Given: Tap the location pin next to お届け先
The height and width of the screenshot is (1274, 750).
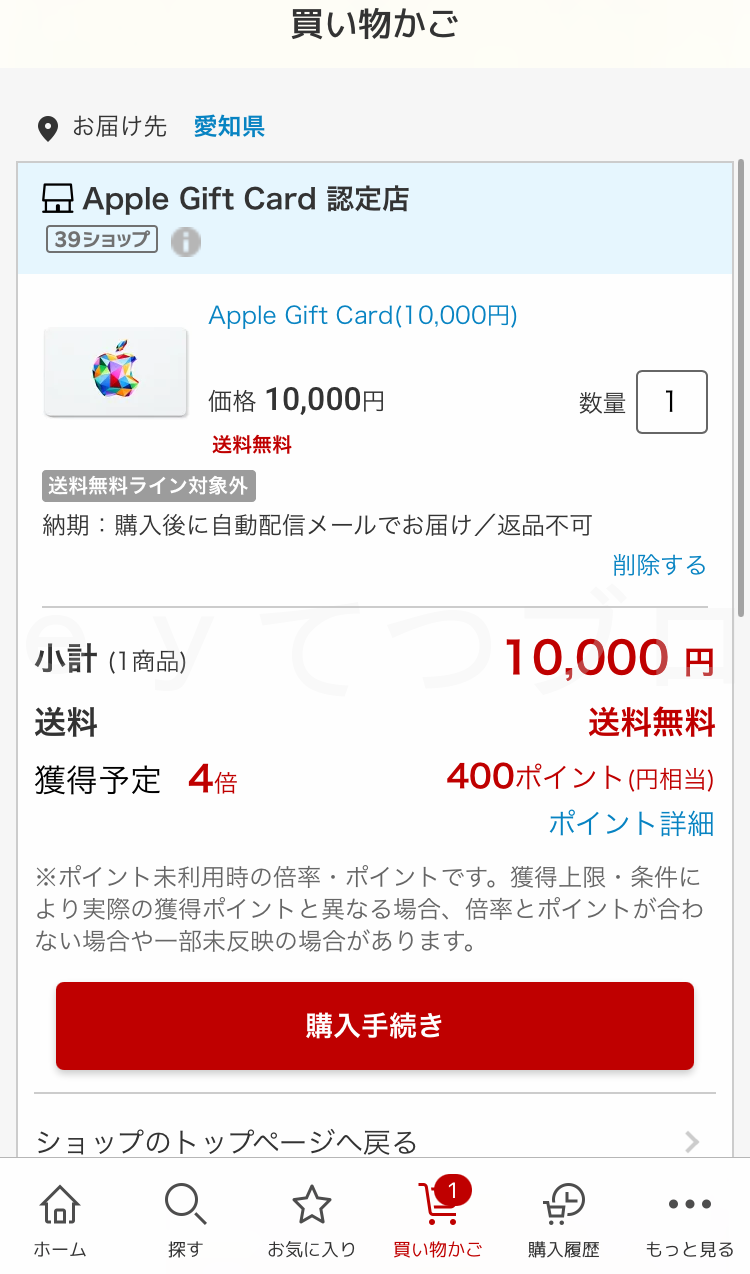Looking at the screenshot, I should [x=47, y=128].
